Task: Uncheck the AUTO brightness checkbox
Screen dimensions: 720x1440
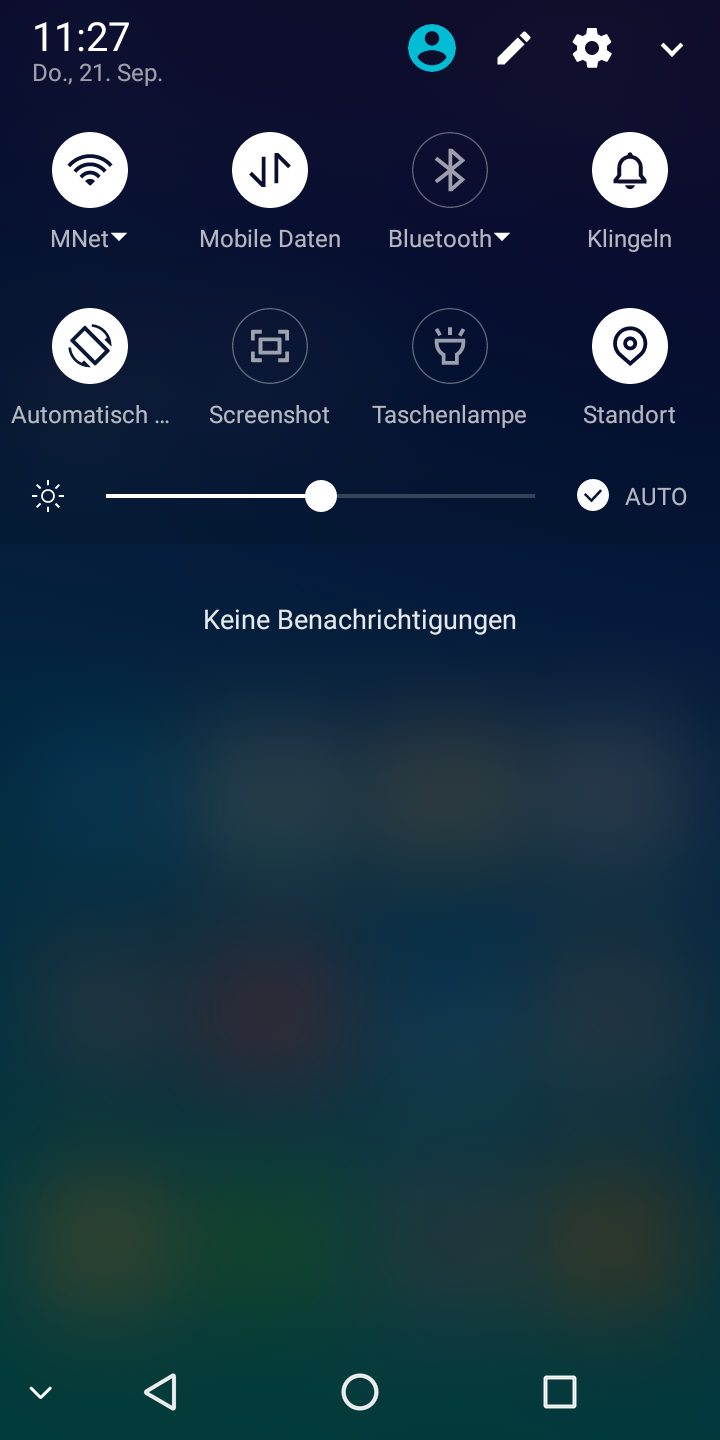Action: point(593,496)
